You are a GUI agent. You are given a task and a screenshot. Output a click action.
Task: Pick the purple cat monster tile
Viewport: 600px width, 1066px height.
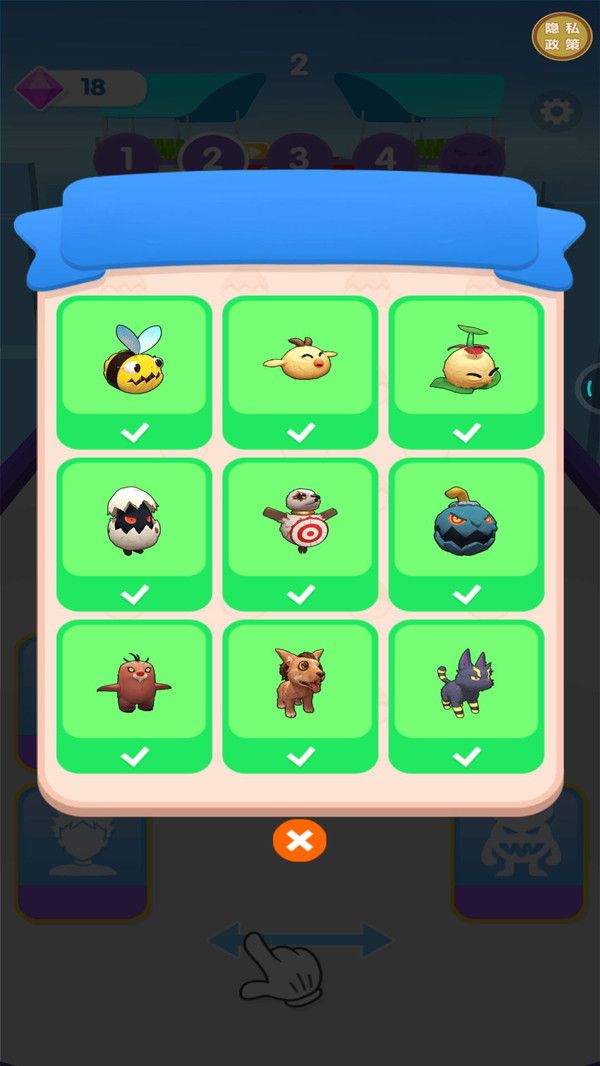tap(466, 695)
